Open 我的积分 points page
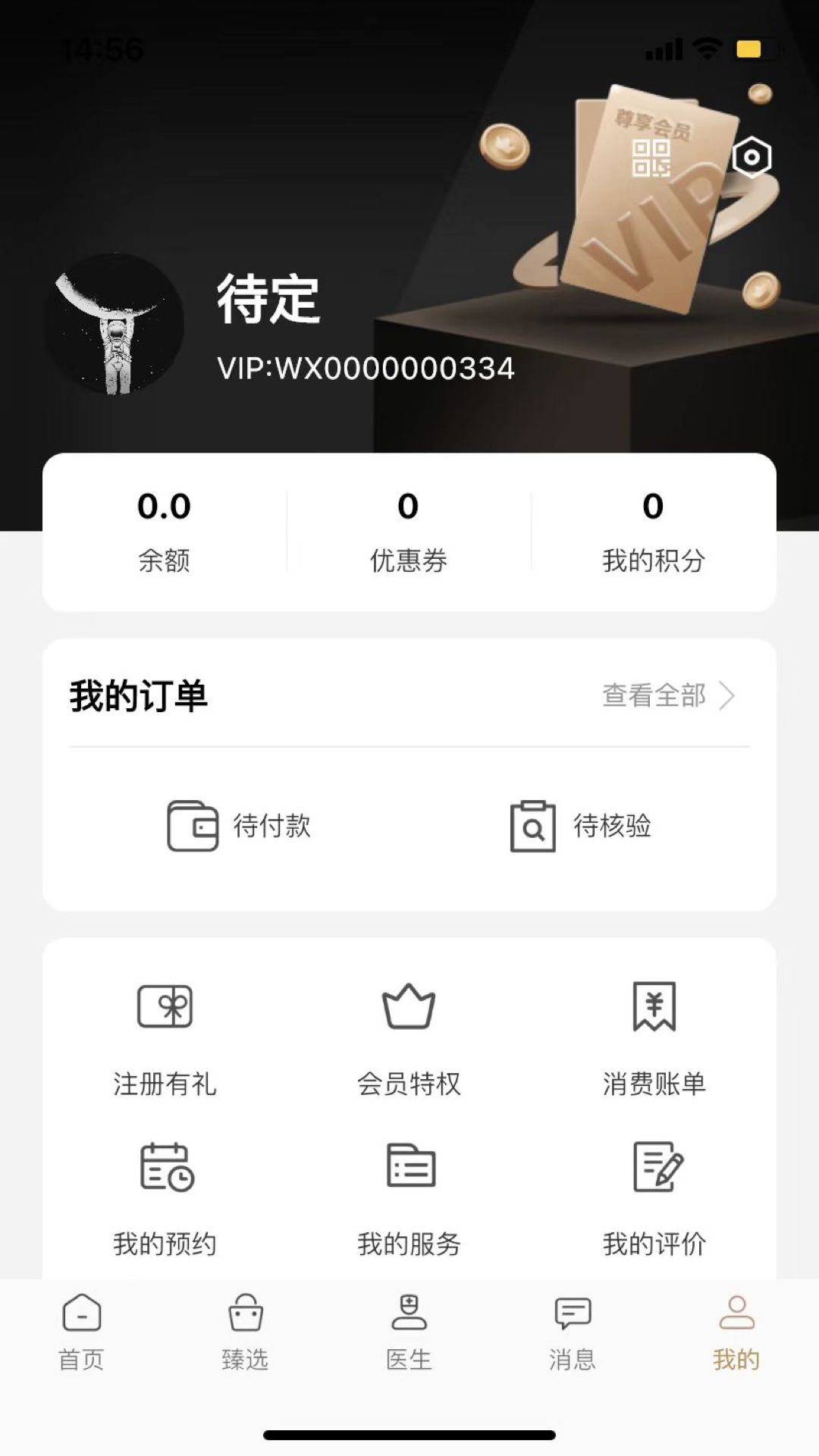819x1456 pixels. click(652, 529)
